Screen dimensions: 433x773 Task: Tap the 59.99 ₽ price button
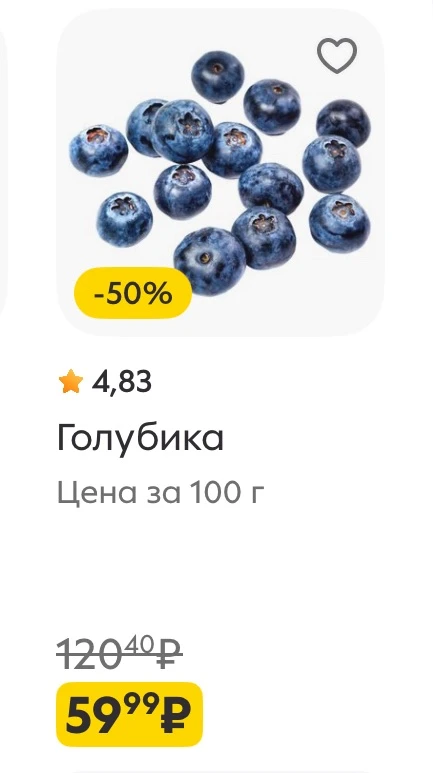(x=129, y=714)
